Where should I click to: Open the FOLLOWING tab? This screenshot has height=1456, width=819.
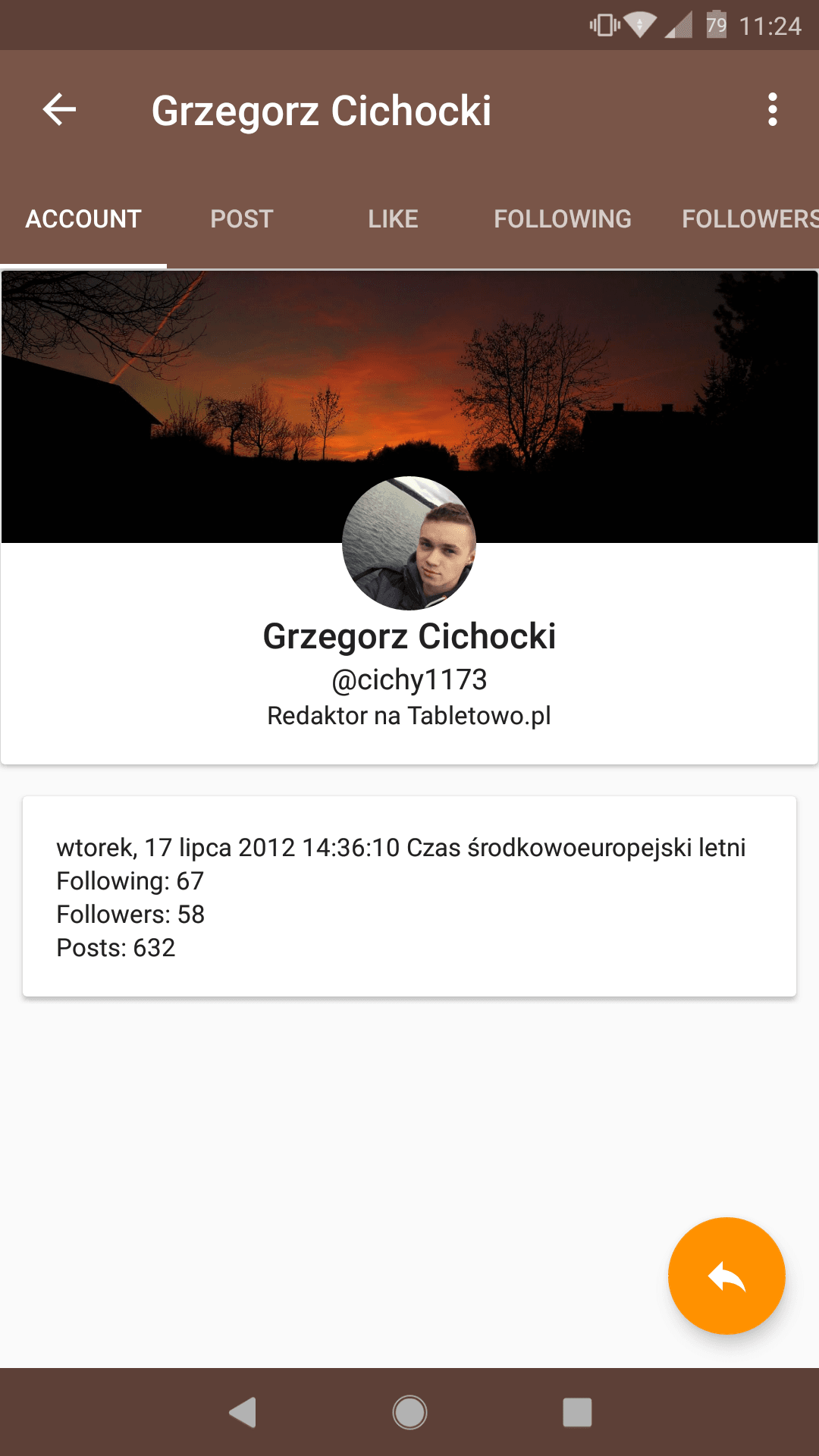click(x=563, y=219)
